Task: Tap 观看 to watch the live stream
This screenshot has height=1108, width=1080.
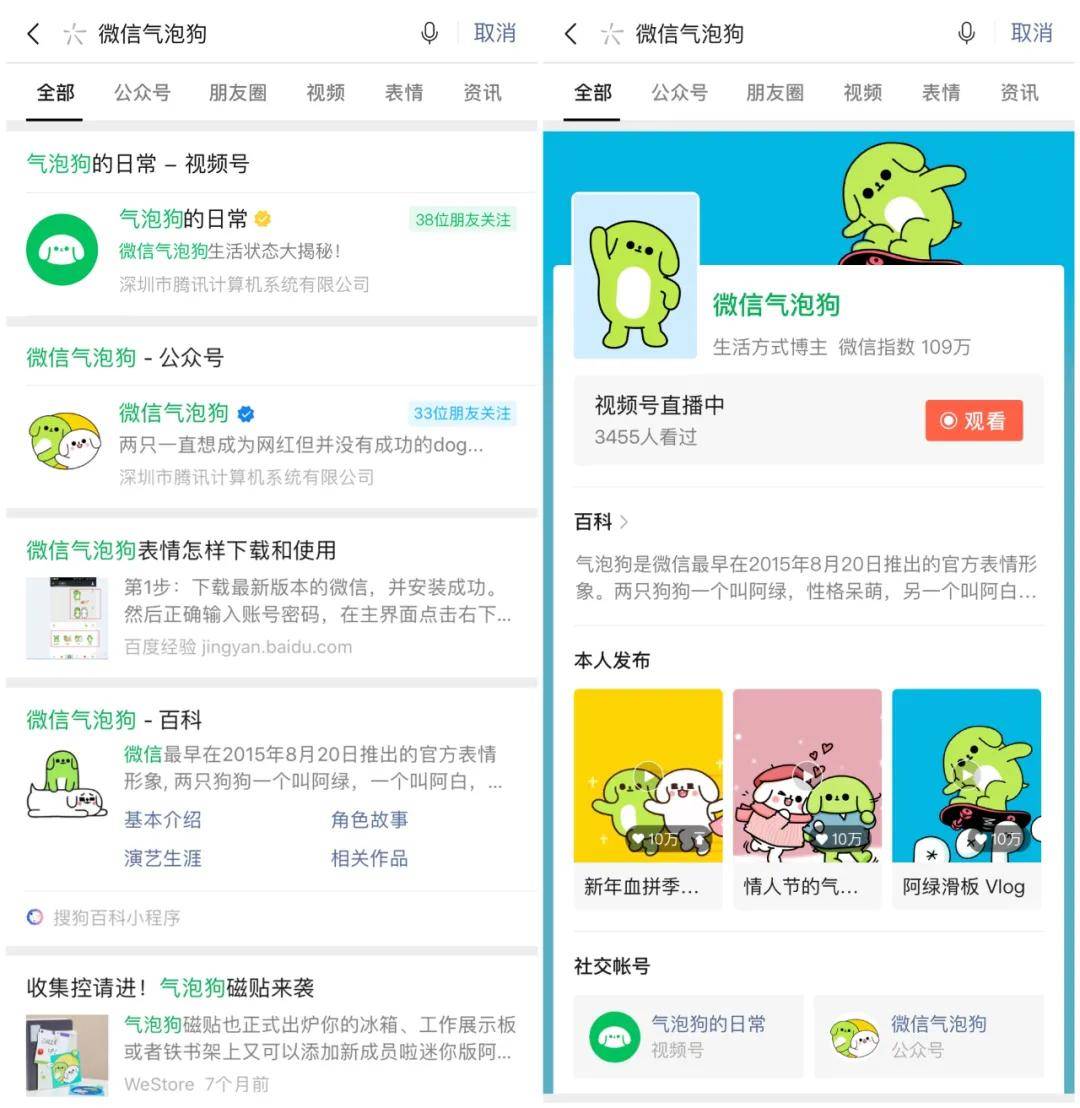Action: pyautogui.click(x=973, y=421)
